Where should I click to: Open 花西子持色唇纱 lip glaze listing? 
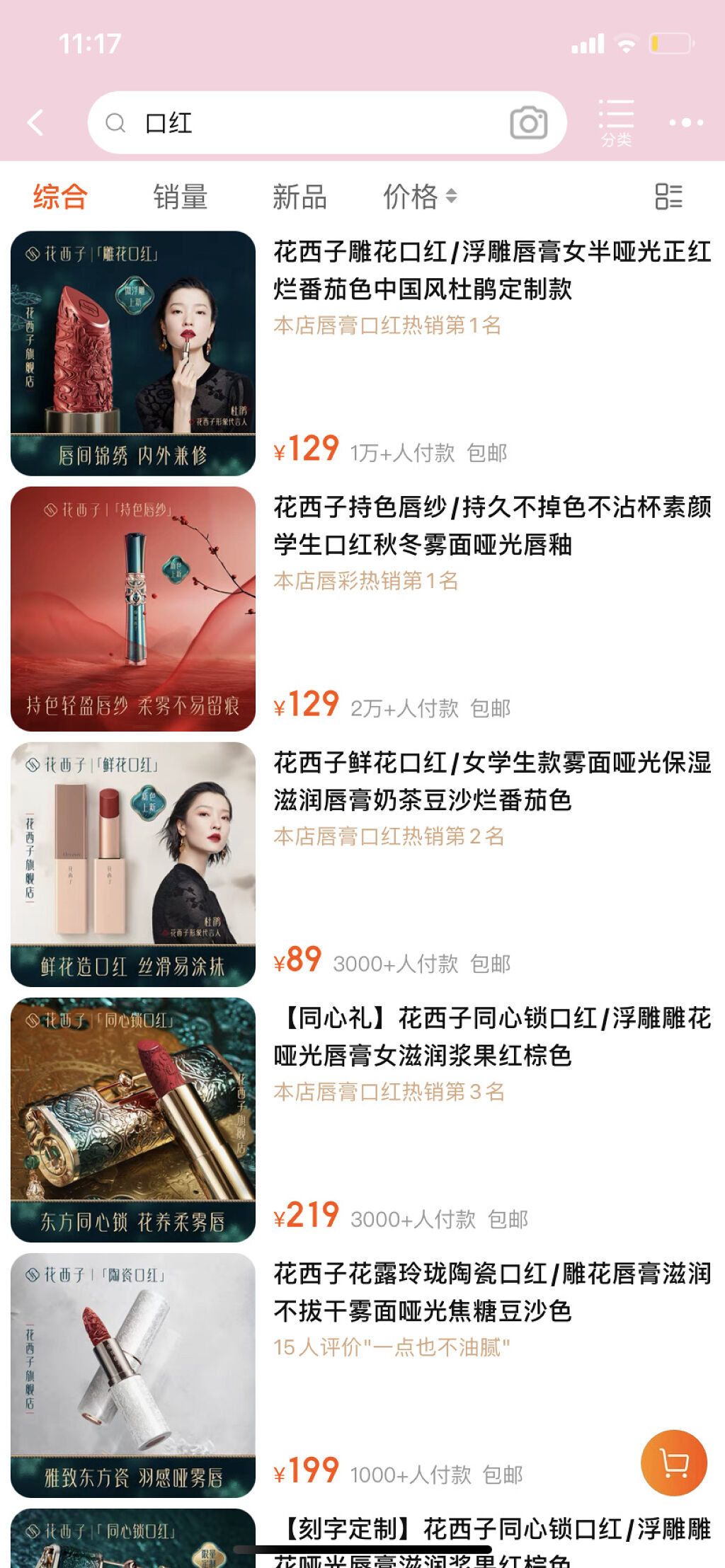491,526
